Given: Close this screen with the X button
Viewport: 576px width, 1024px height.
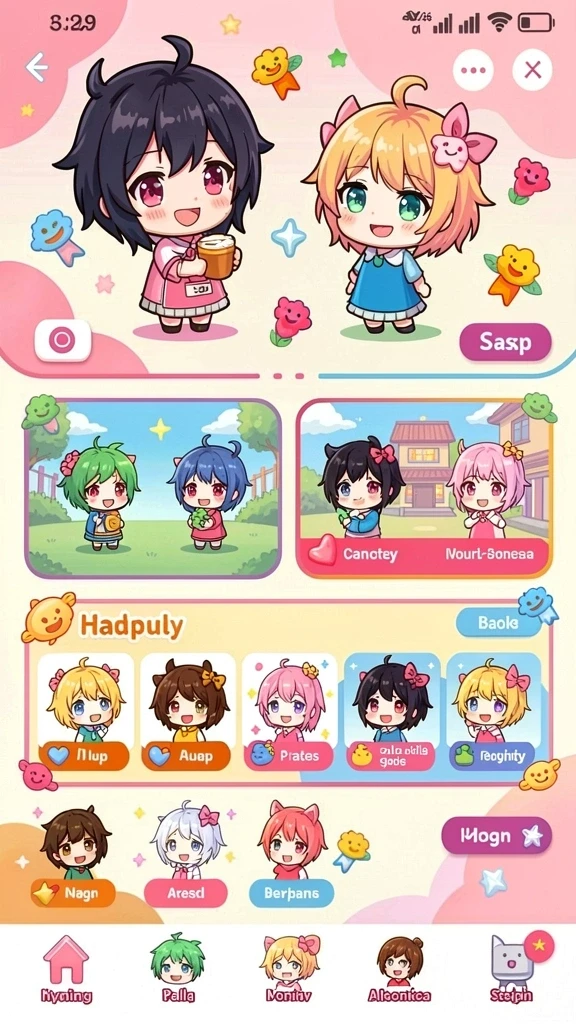Looking at the screenshot, I should point(532,70).
